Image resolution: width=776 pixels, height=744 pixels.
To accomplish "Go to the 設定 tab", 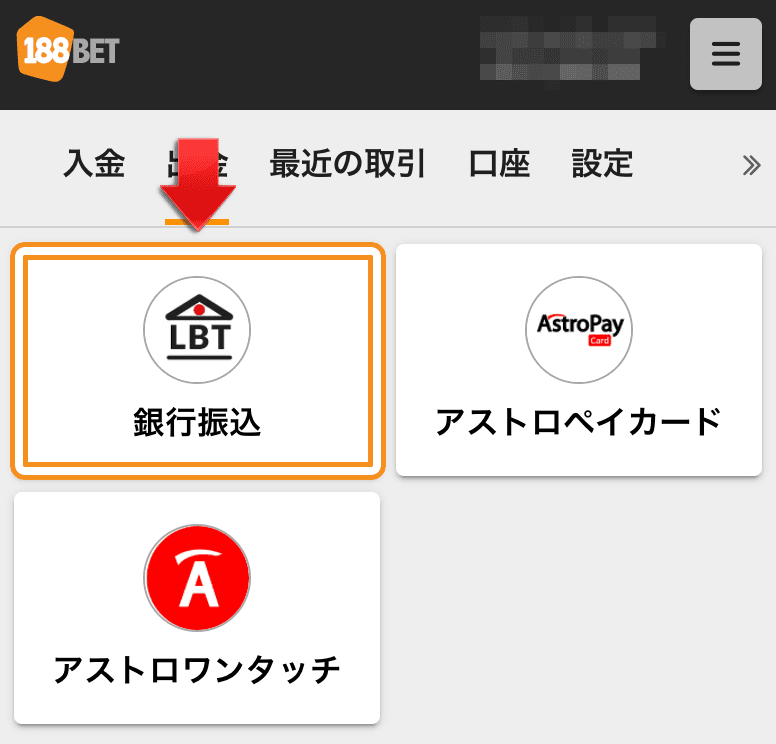I will 602,163.
